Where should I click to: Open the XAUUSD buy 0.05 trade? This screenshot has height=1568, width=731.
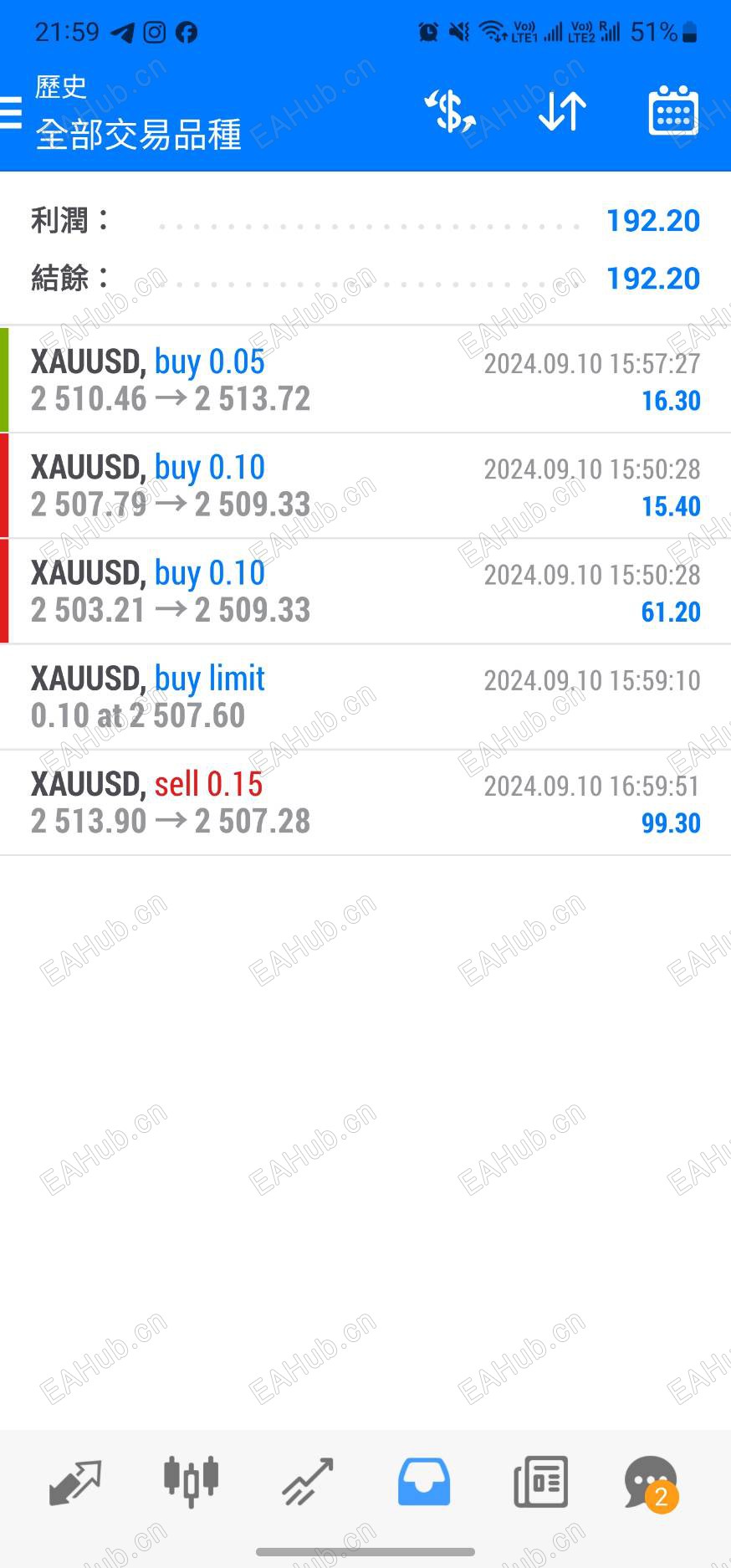click(365, 380)
